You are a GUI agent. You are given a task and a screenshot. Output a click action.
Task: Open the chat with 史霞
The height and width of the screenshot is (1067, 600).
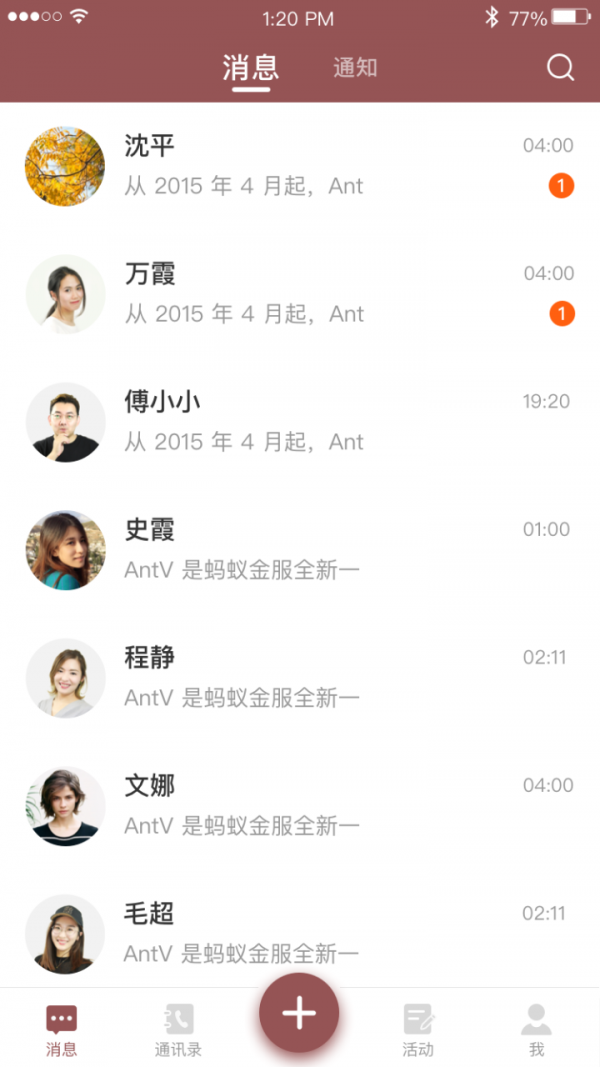(300, 550)
